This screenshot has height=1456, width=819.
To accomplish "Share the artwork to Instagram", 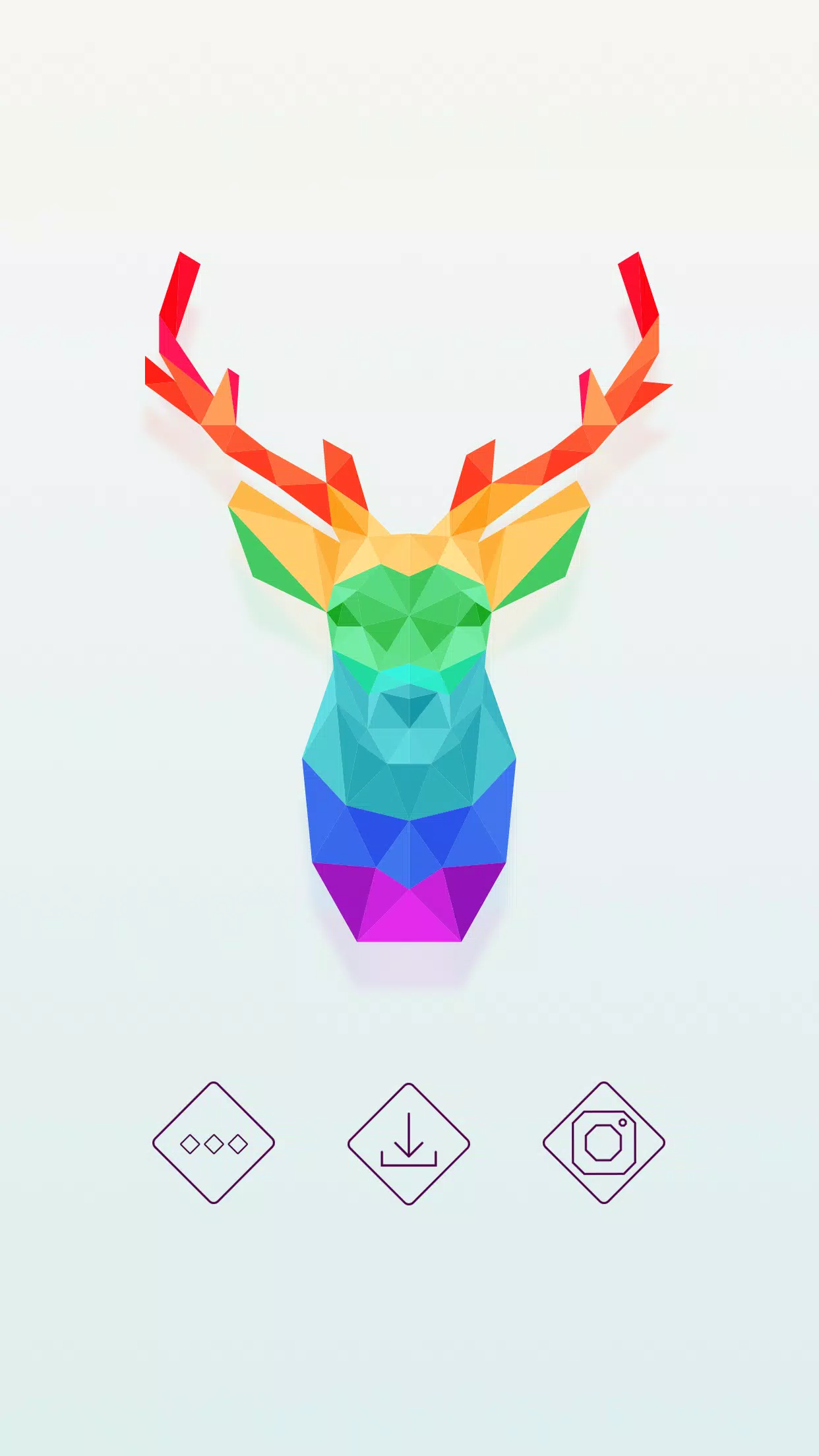I will tap(603, 1143).
